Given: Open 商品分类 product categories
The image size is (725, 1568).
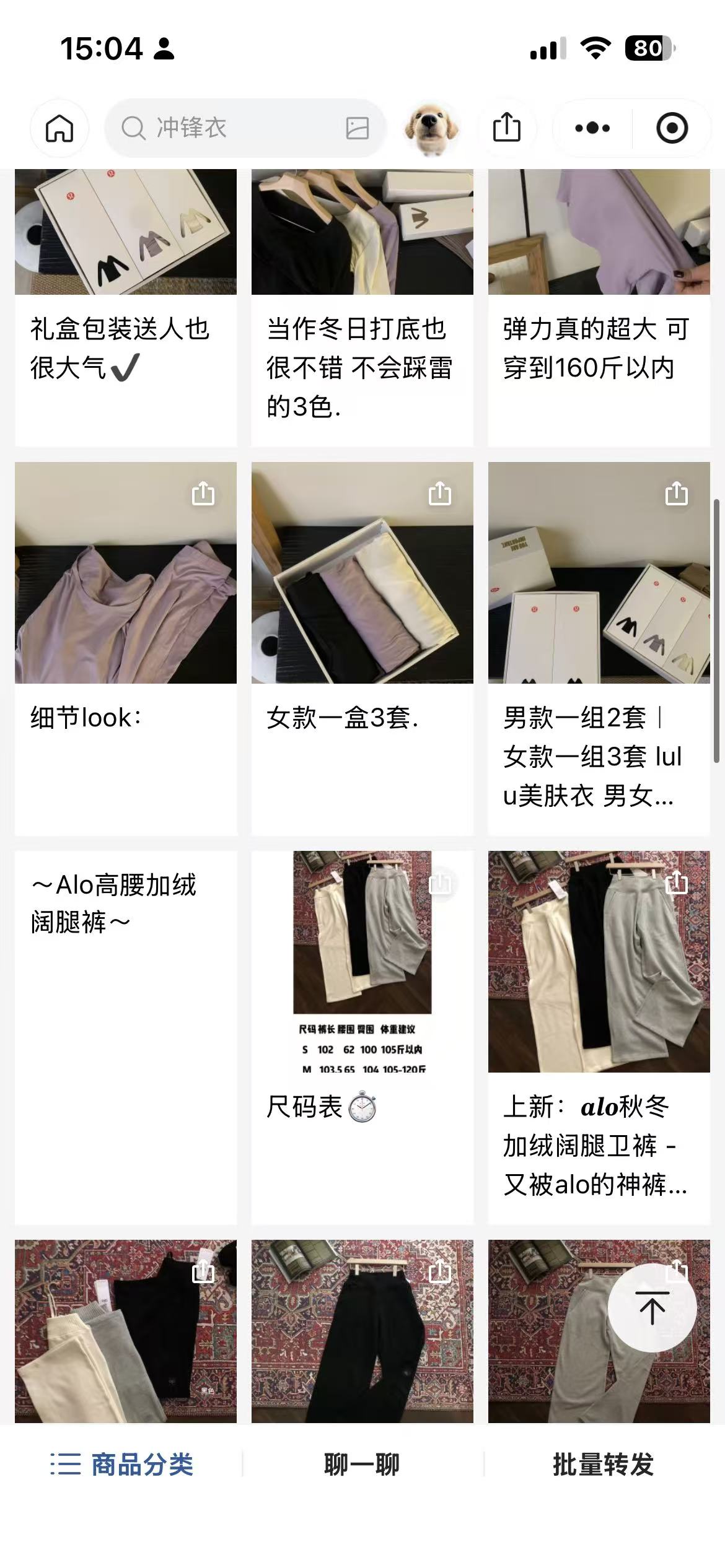Looking at the screenshot, I should (x=122, y=1465).
